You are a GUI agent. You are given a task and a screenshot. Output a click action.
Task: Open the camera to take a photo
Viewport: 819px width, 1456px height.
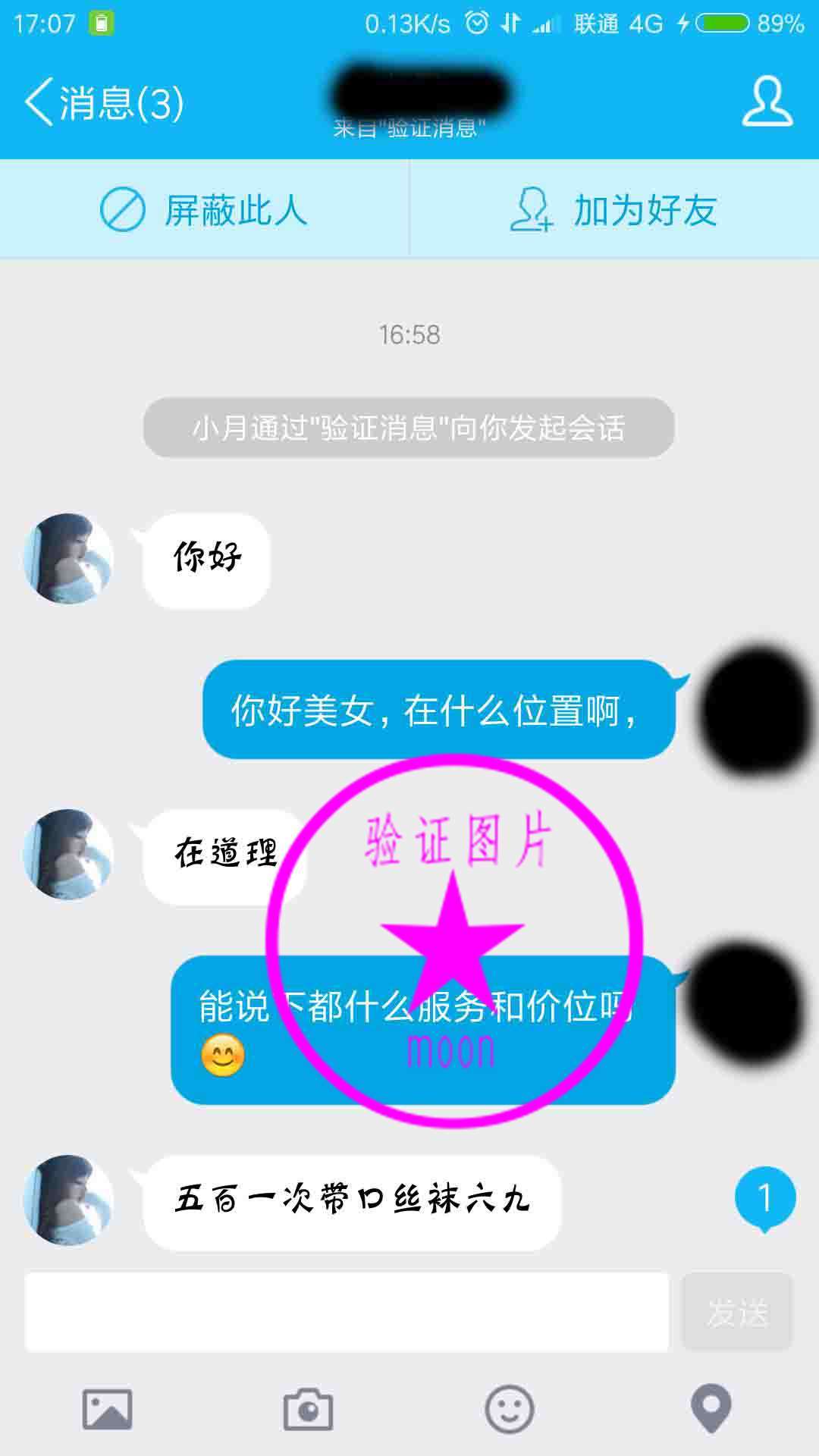[x=308, y=1409]
